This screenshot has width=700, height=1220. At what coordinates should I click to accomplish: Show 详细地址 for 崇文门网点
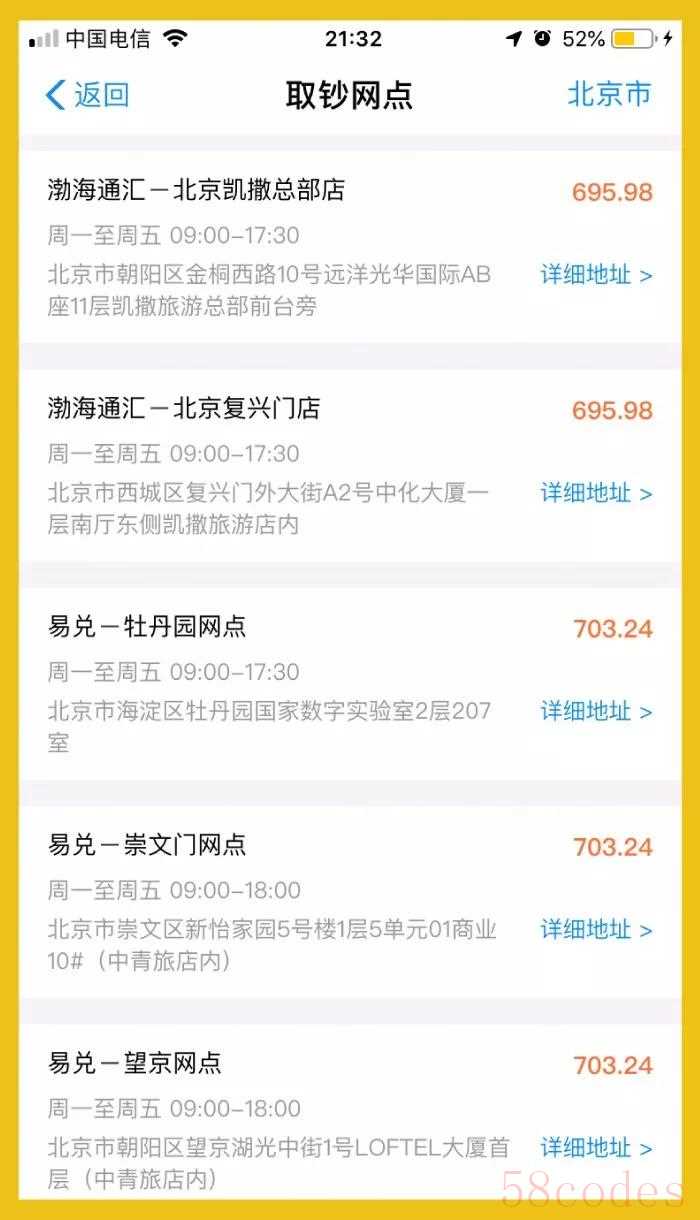(596, 929)
